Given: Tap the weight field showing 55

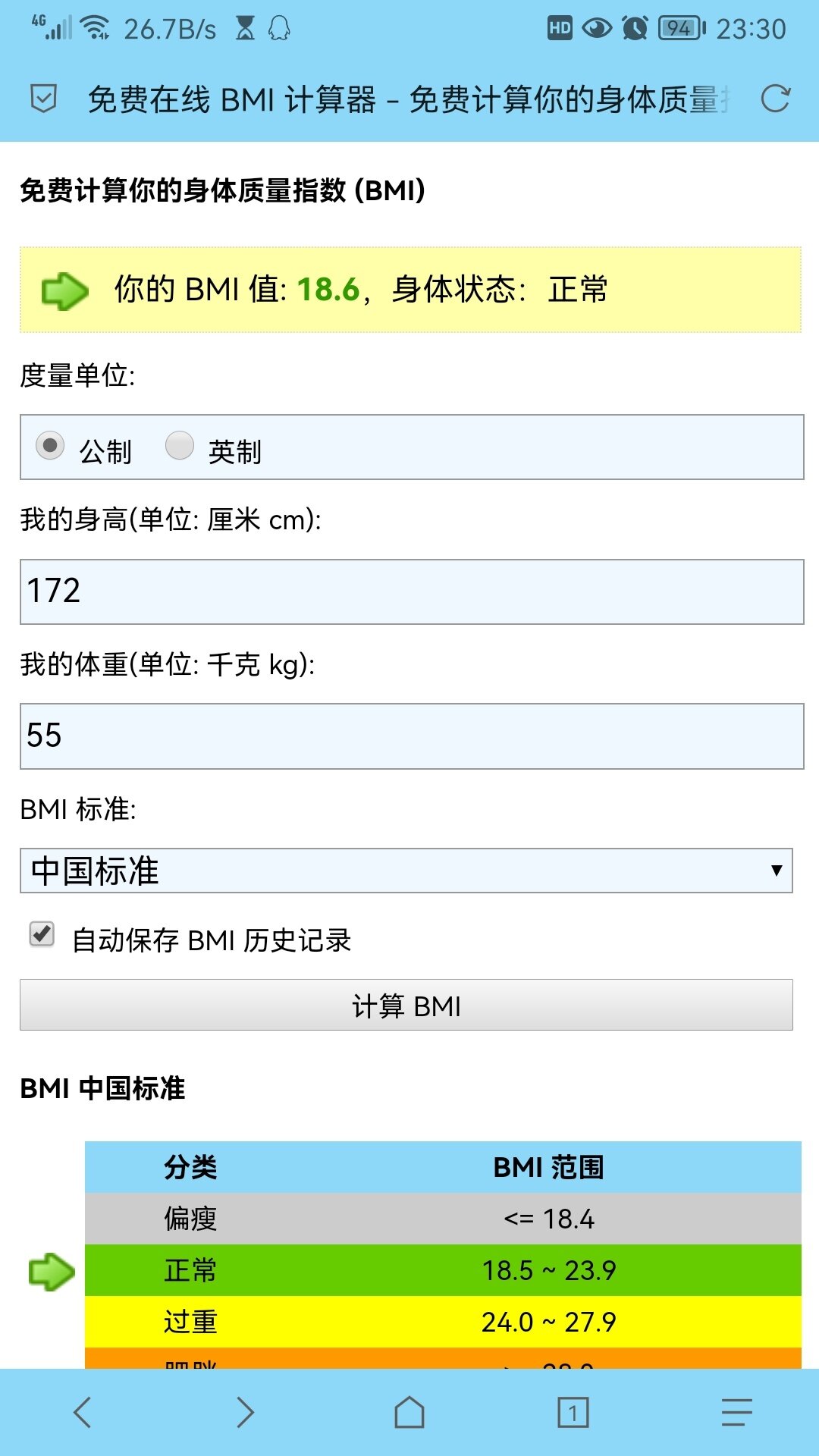Looking at the screenshot, I should [x=411, y=736].
